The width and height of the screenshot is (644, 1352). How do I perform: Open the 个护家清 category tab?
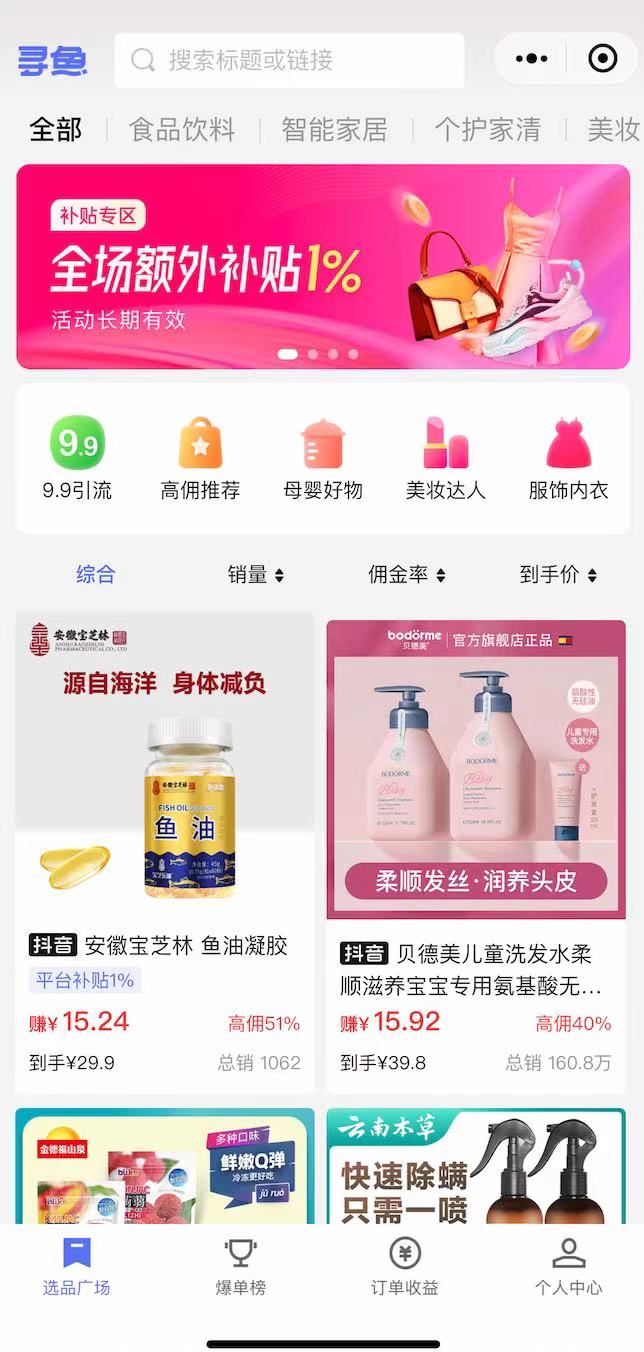[x=487, y=129]
